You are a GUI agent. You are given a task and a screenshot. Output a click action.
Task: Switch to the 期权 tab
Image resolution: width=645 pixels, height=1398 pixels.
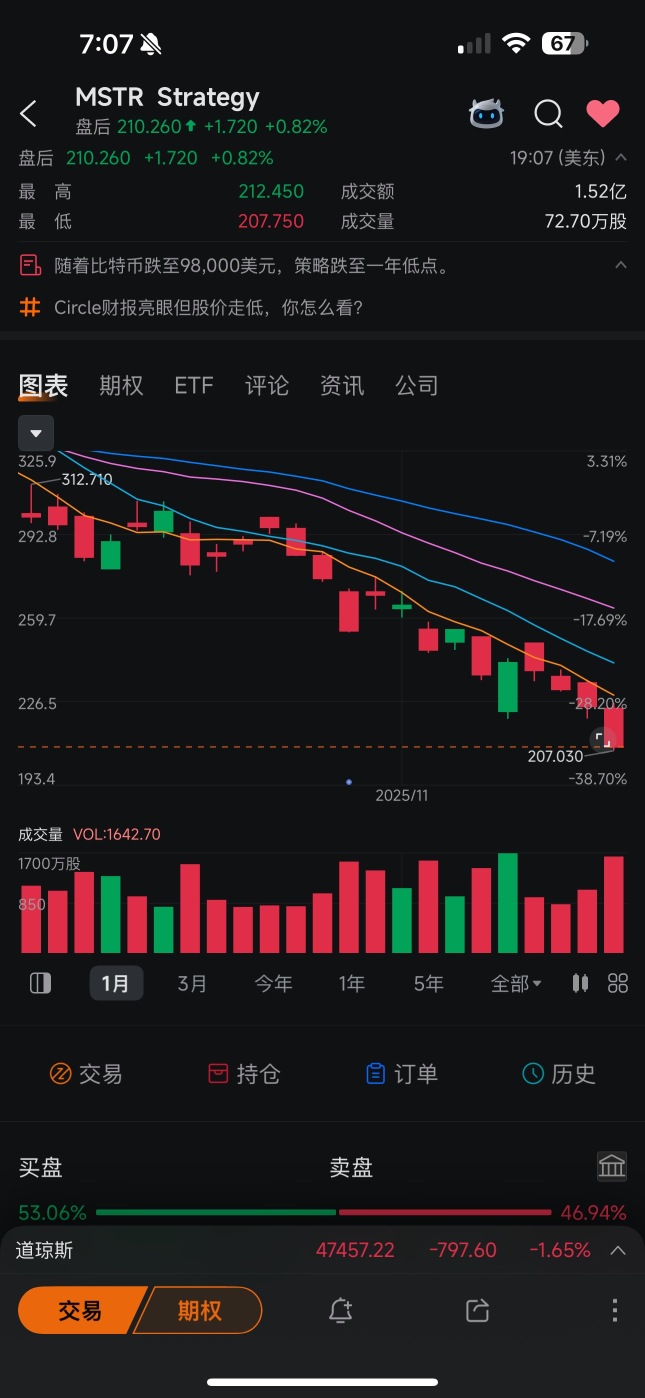[121, 385]
